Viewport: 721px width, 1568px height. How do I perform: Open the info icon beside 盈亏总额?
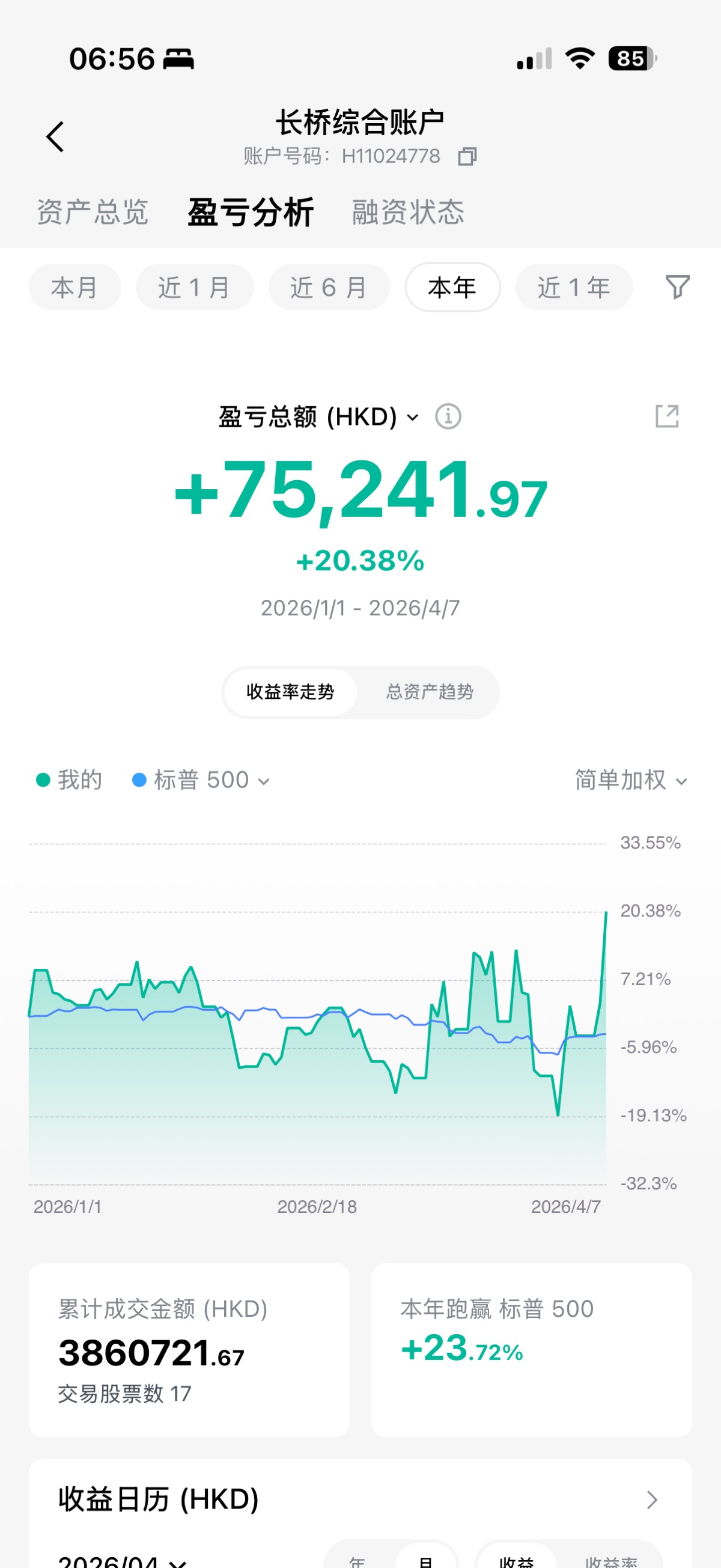point(448,417)
